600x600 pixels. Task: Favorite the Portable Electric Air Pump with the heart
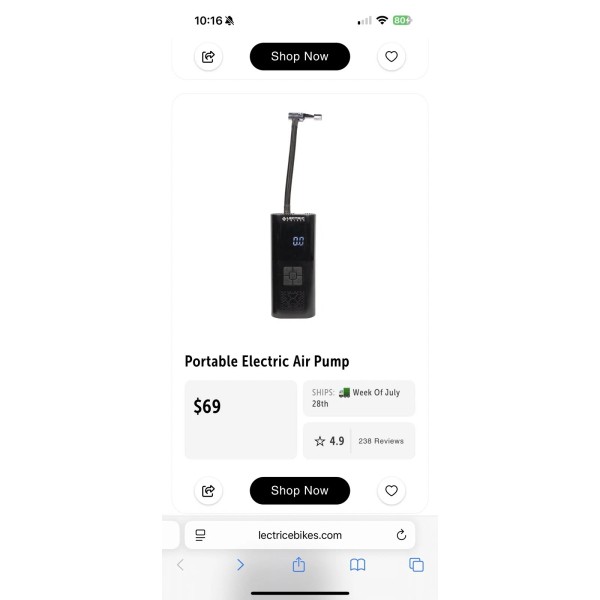pos(391,491)
